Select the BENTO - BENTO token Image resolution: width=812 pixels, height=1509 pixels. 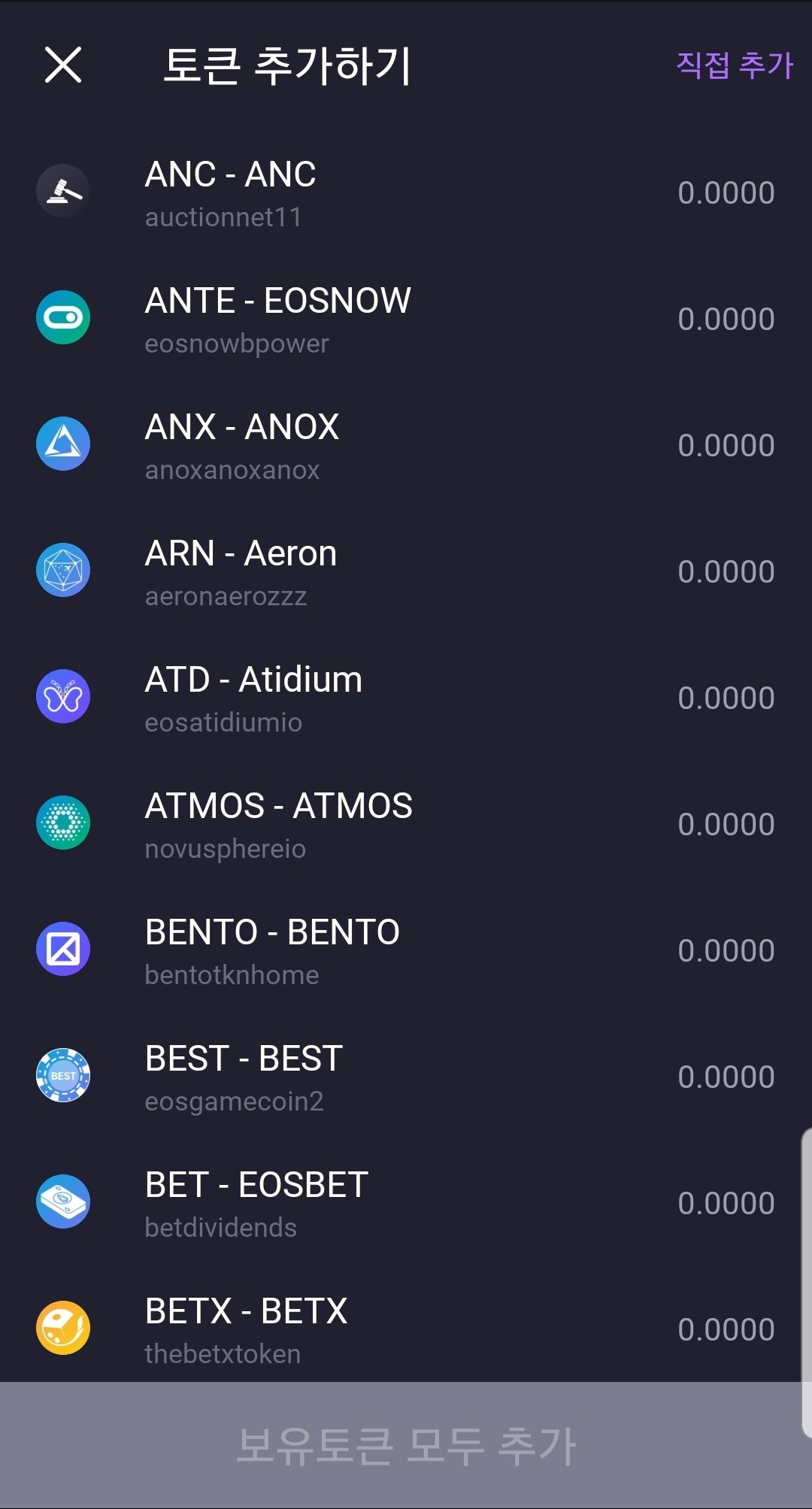406,951
